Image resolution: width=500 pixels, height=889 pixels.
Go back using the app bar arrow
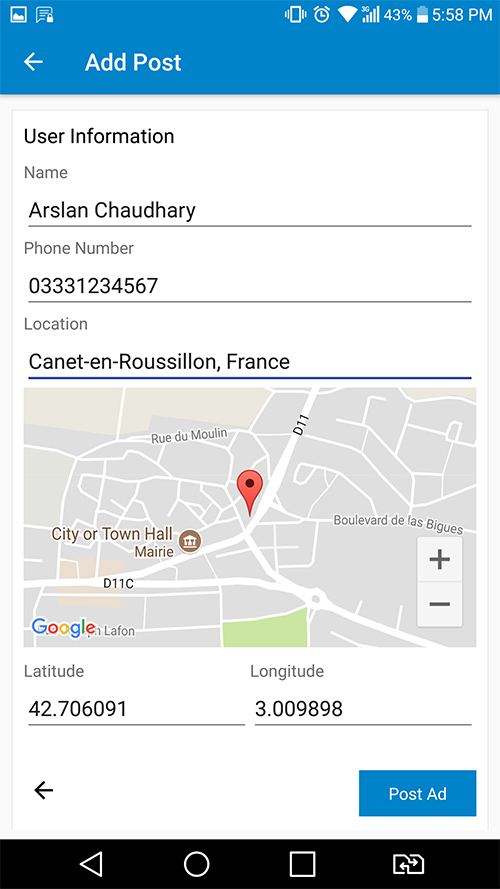33,62
